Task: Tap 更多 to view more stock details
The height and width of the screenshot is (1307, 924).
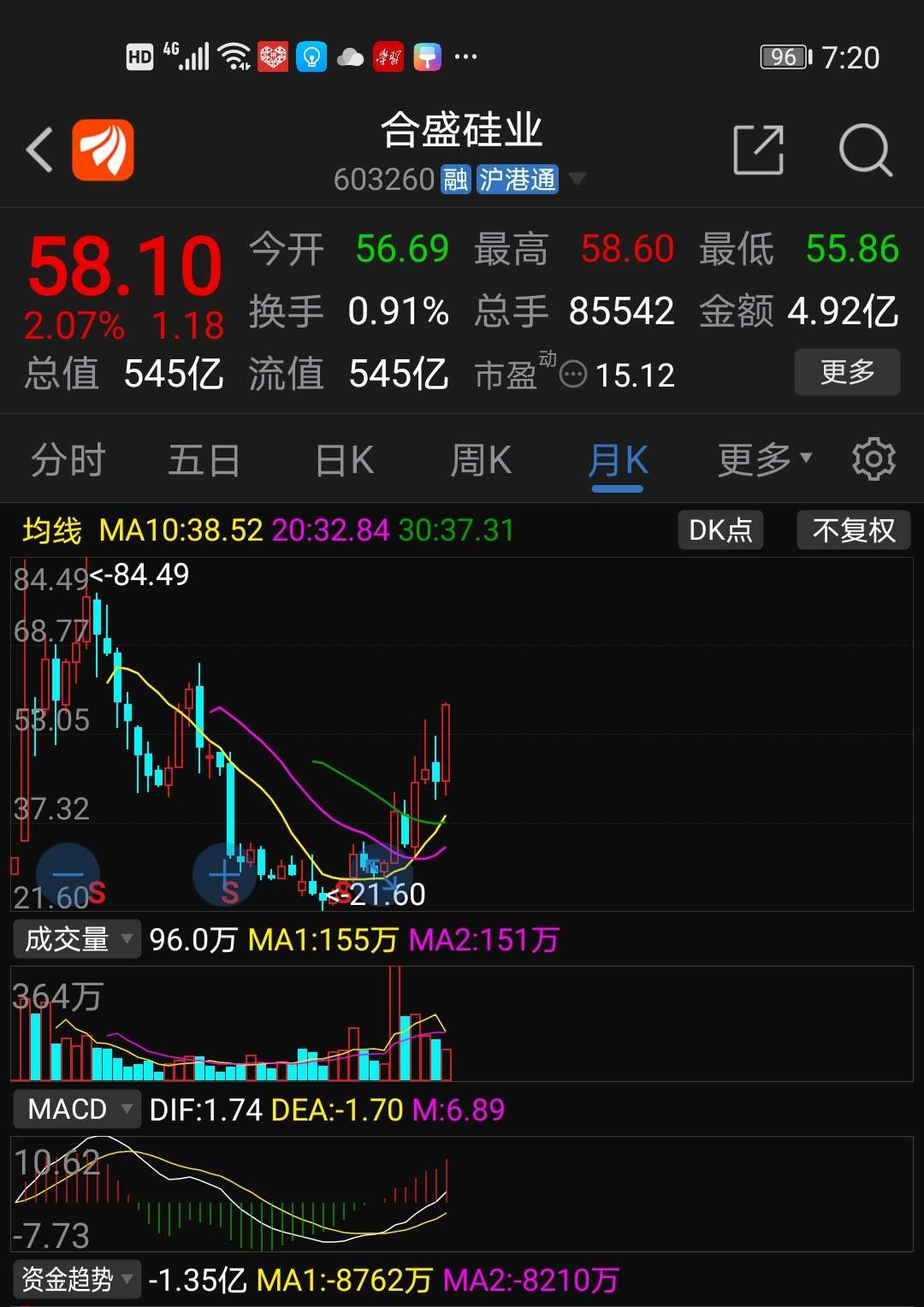Action: click(x=846, y=373)
